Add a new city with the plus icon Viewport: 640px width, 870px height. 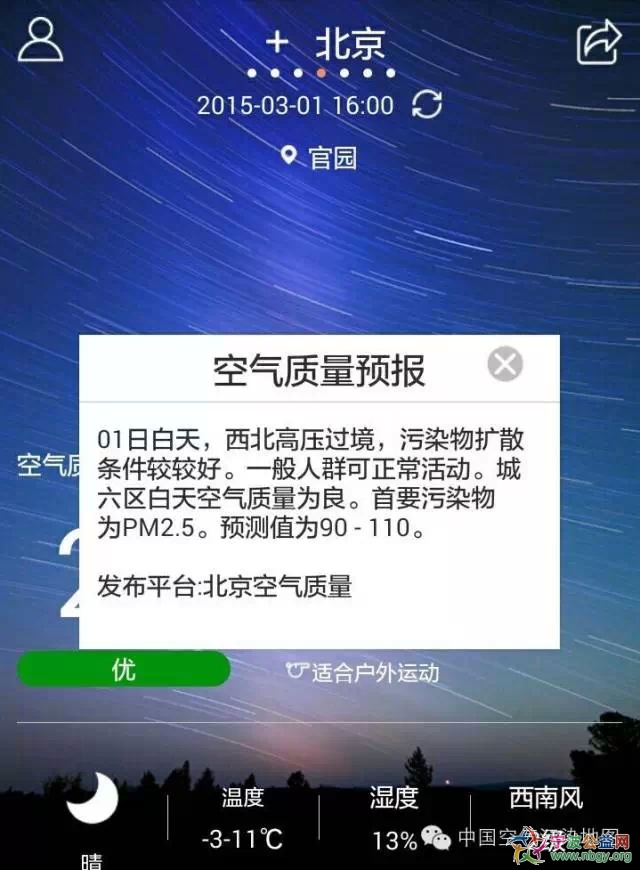click(277, 42)
